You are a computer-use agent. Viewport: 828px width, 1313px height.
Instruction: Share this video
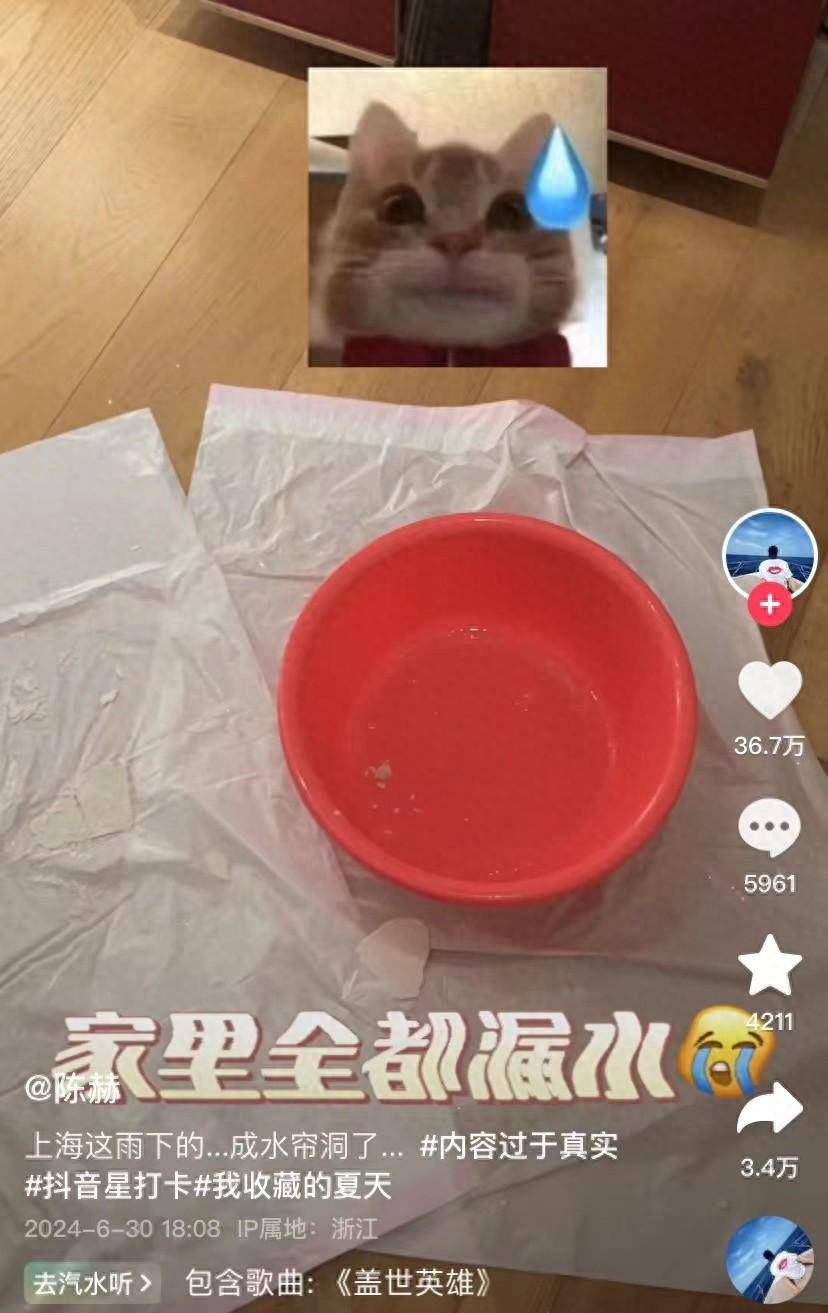click(x=769, y=1108)
